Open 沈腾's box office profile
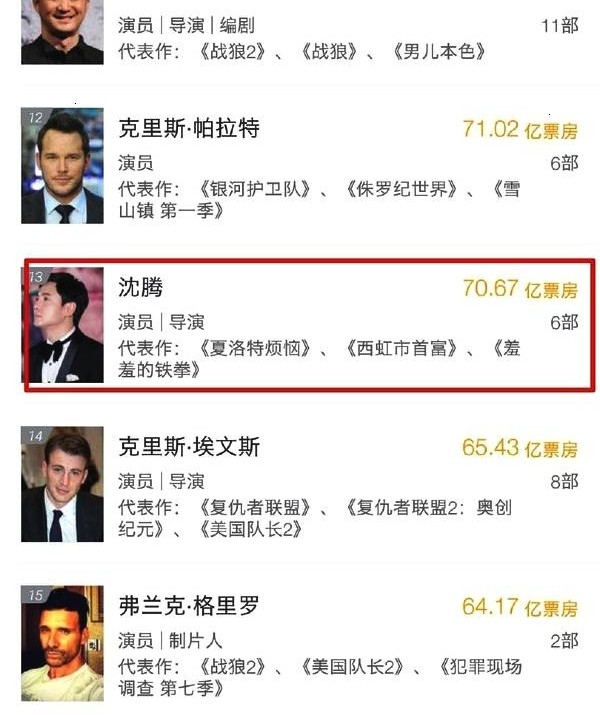The image size is (600, 715). coord(140,288)
